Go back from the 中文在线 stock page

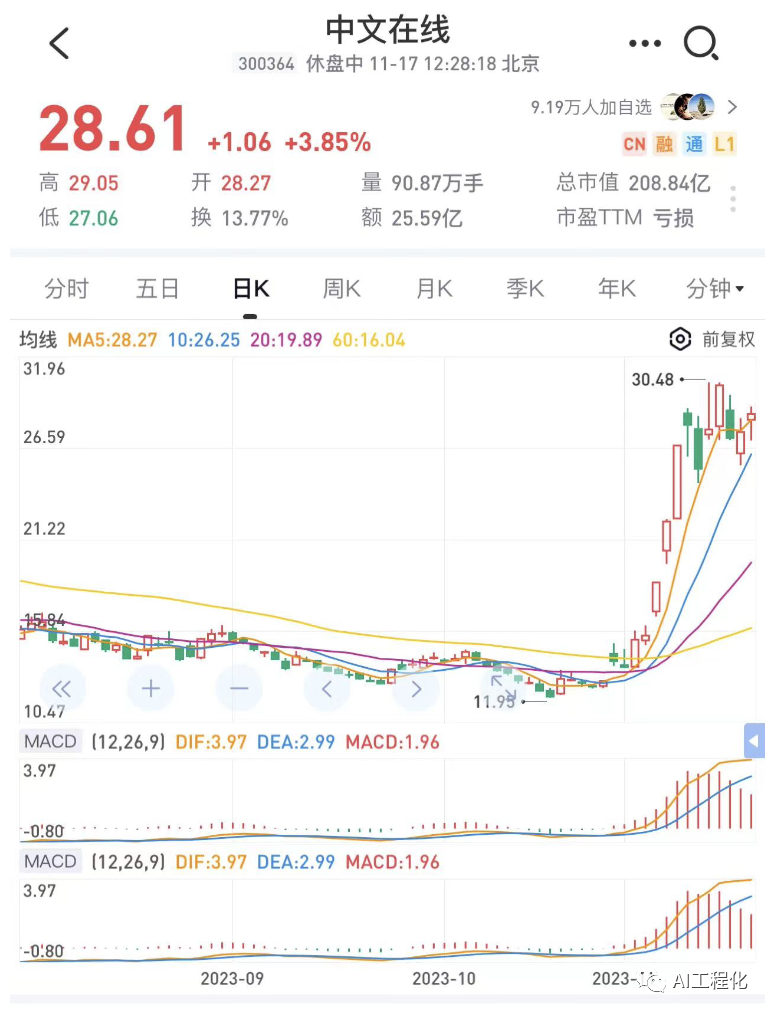click(x=60, y=43)
